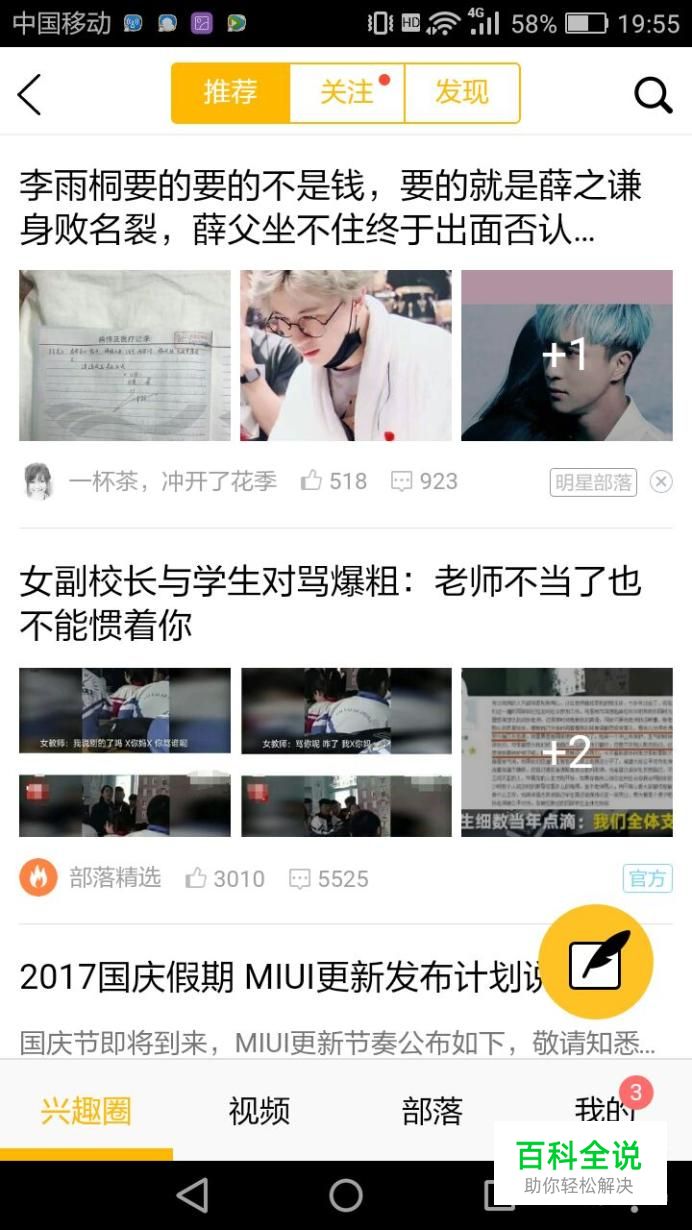Open the 我的 tab
Image resolution: width=692 pixels, height=1230 pixels.
pos(604,1109)
